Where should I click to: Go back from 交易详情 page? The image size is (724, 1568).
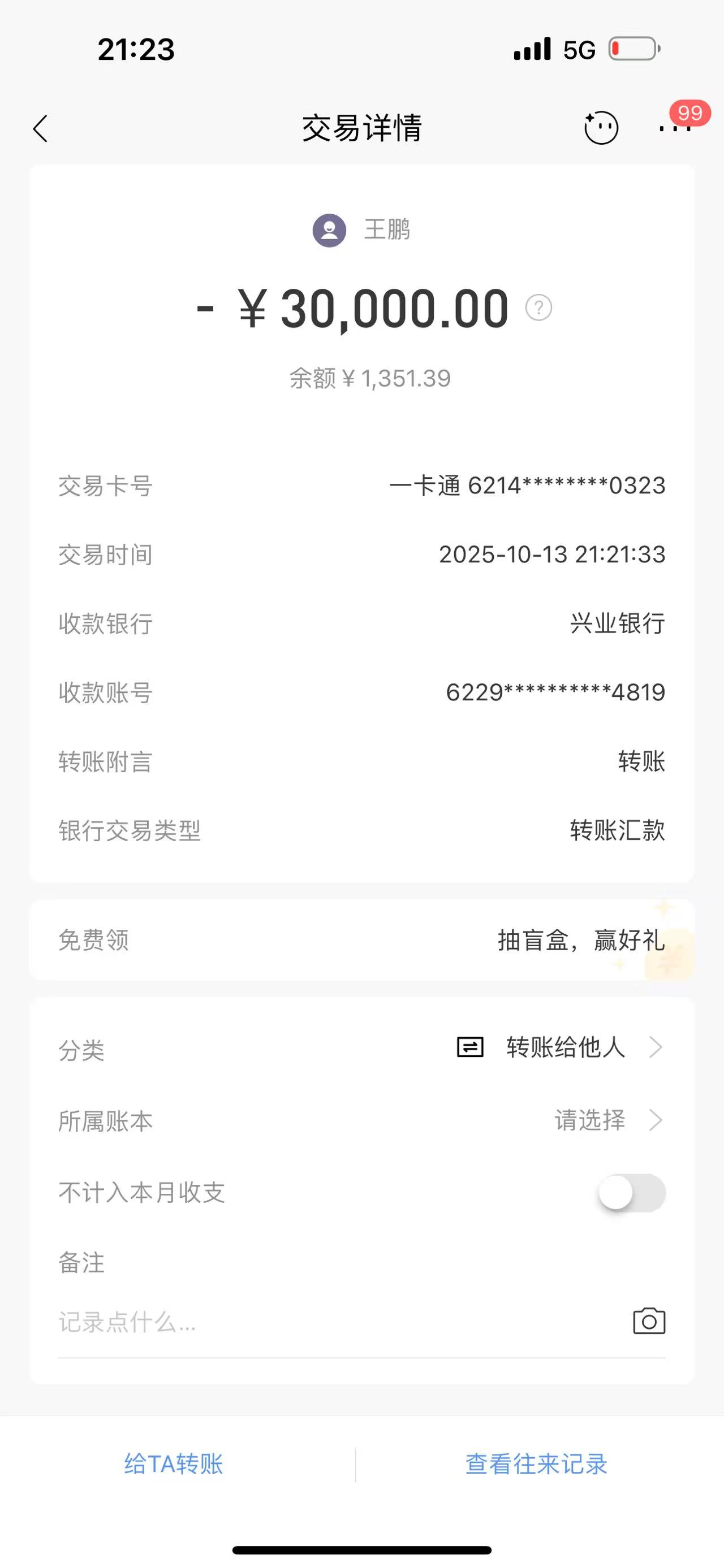(40, 128)
